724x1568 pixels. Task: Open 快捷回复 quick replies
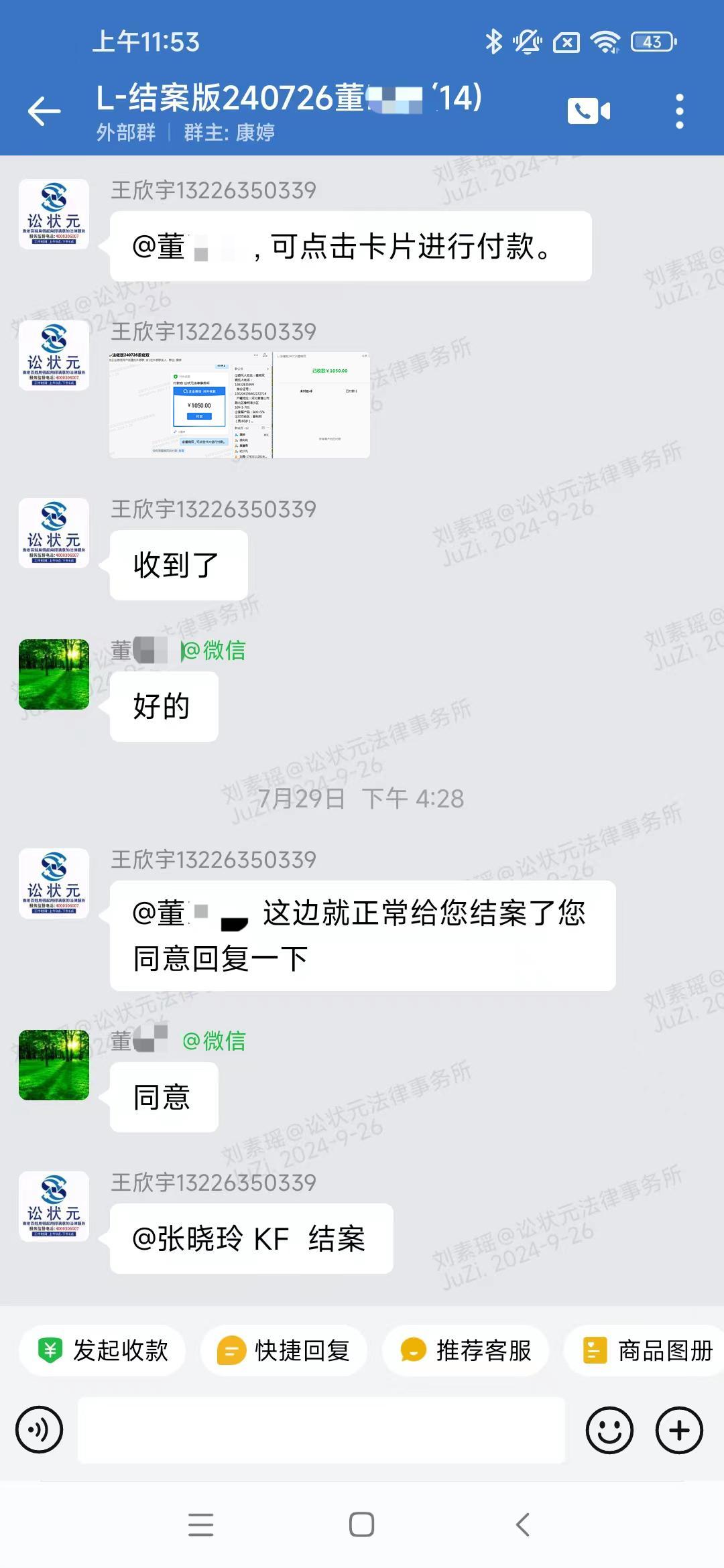(284, 1350)
